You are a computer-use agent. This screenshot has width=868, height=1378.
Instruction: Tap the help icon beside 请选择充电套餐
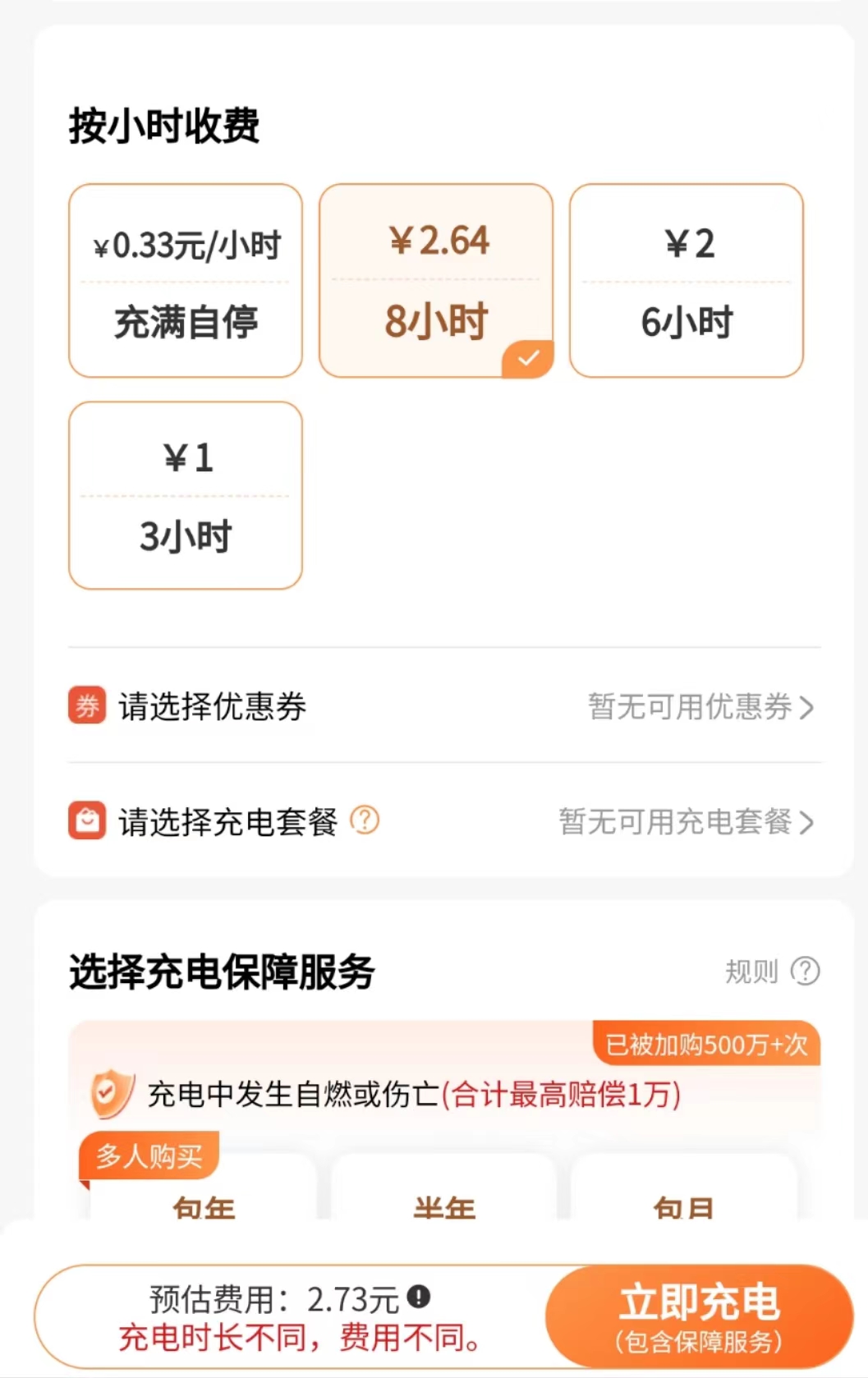365,820
